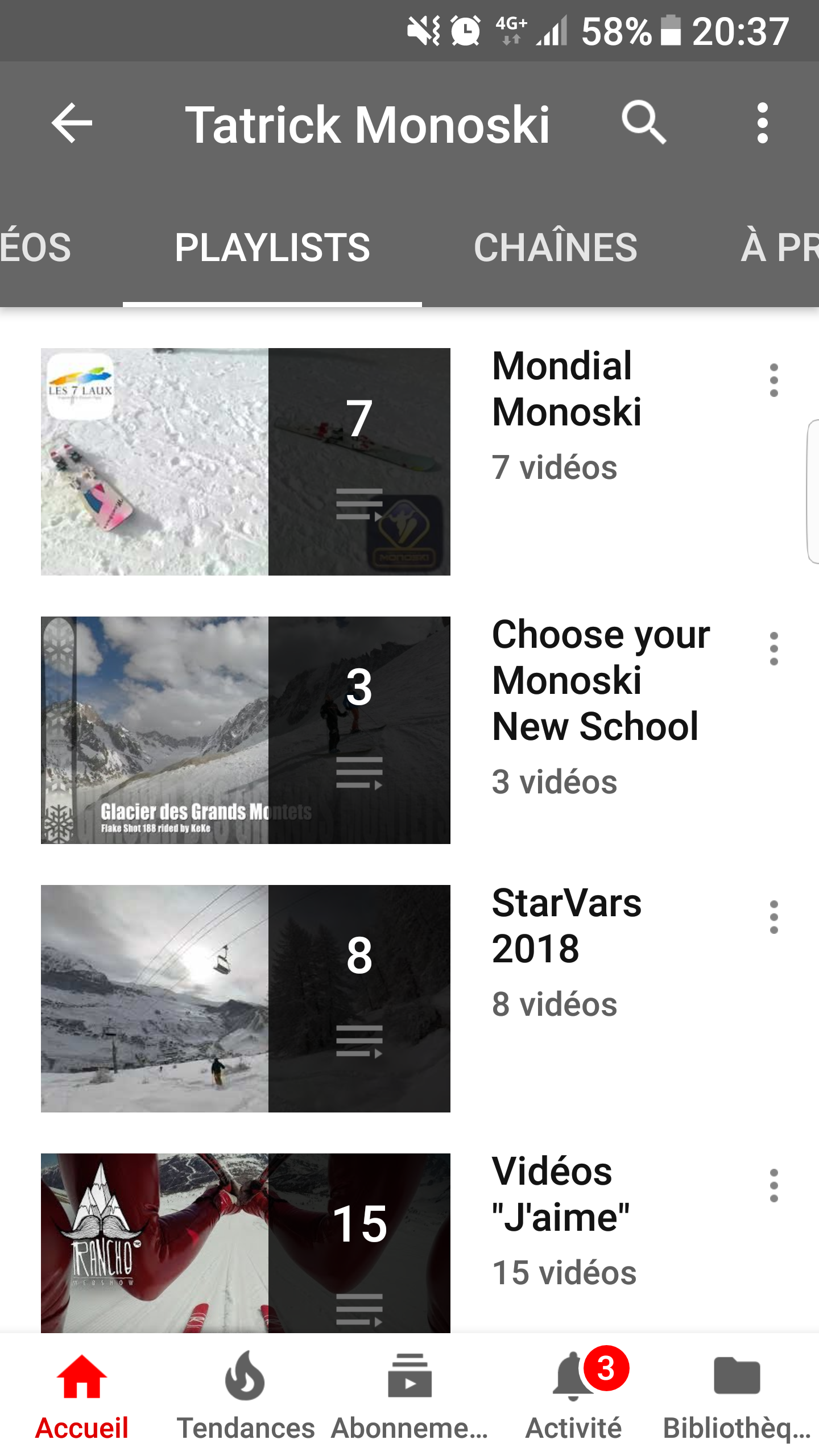Open options menu for StarVars 2018 playlist
The height and width of the screenshot is (1456, 819).
point(773,916)
